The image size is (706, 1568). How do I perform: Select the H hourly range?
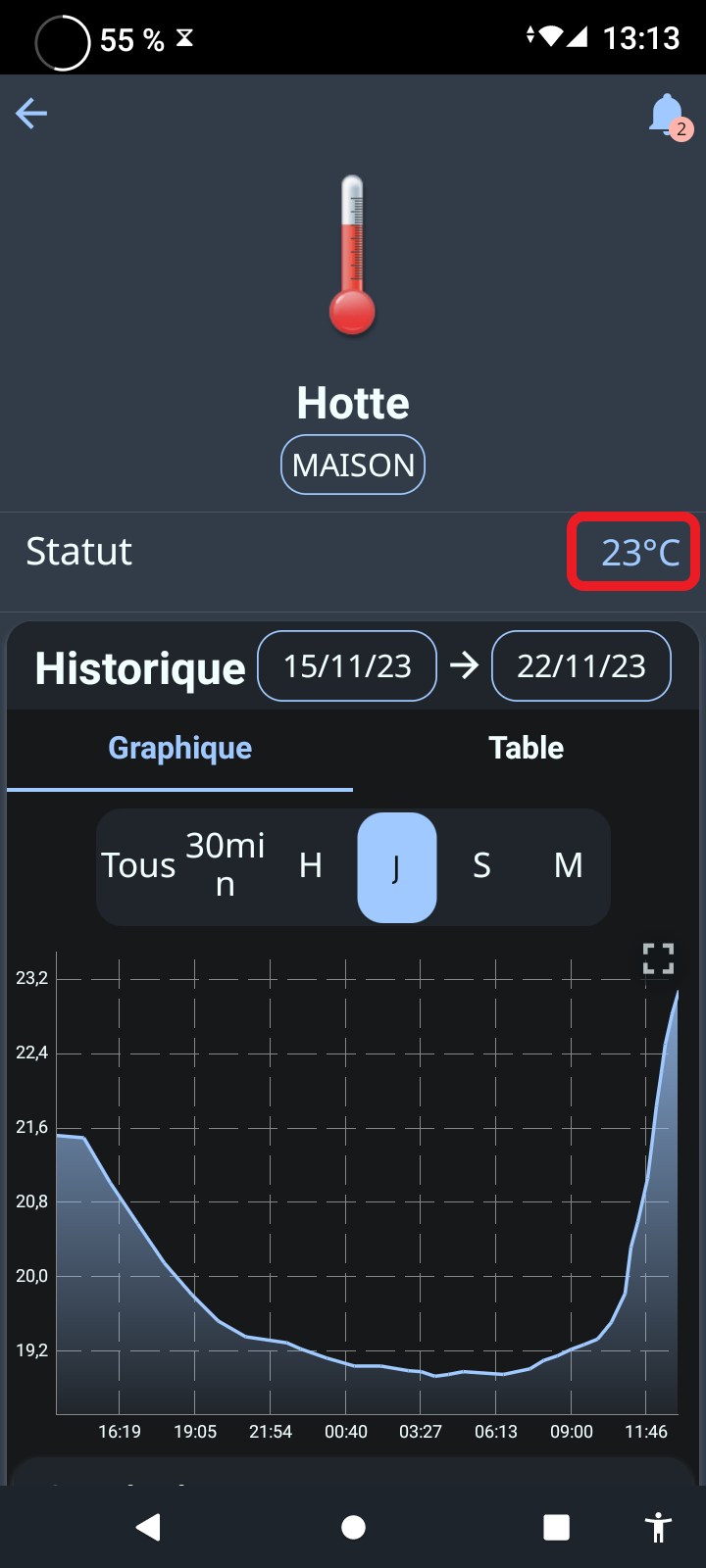311,866
